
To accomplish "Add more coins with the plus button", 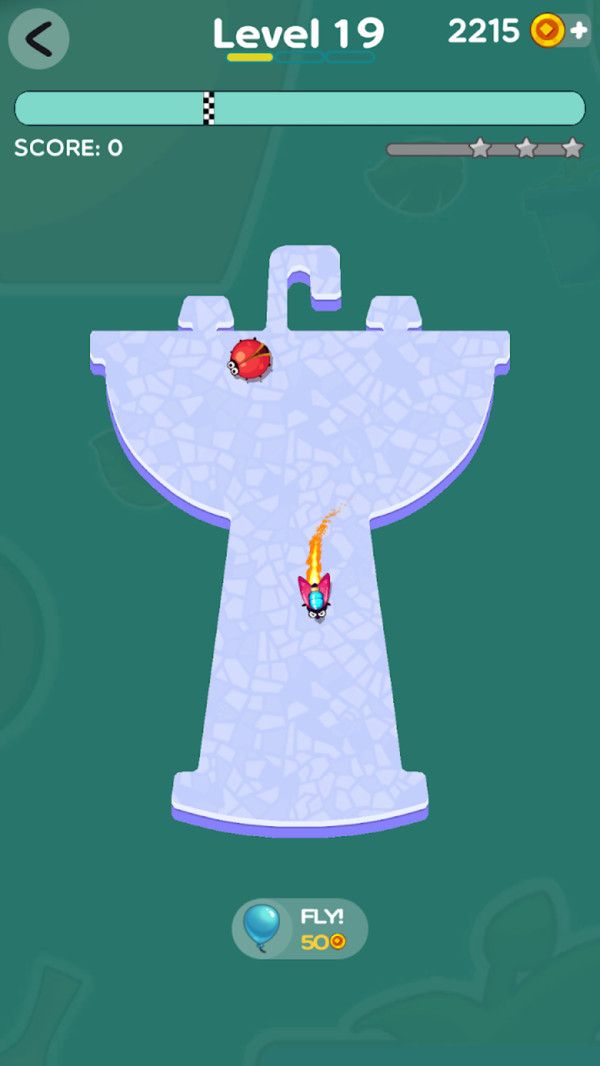I will pos(580,31).
